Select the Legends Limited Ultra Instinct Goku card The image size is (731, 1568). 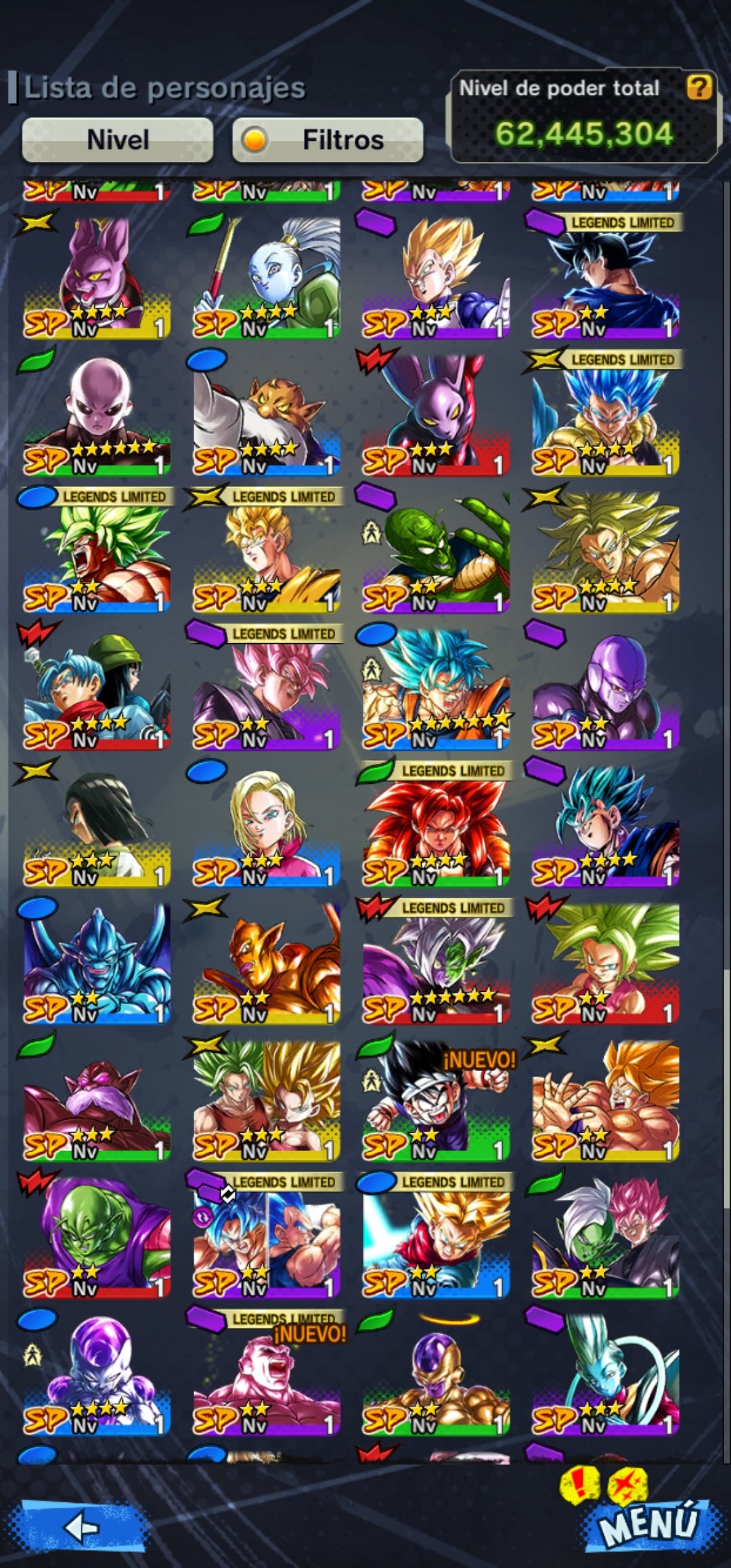coord(605,279)
